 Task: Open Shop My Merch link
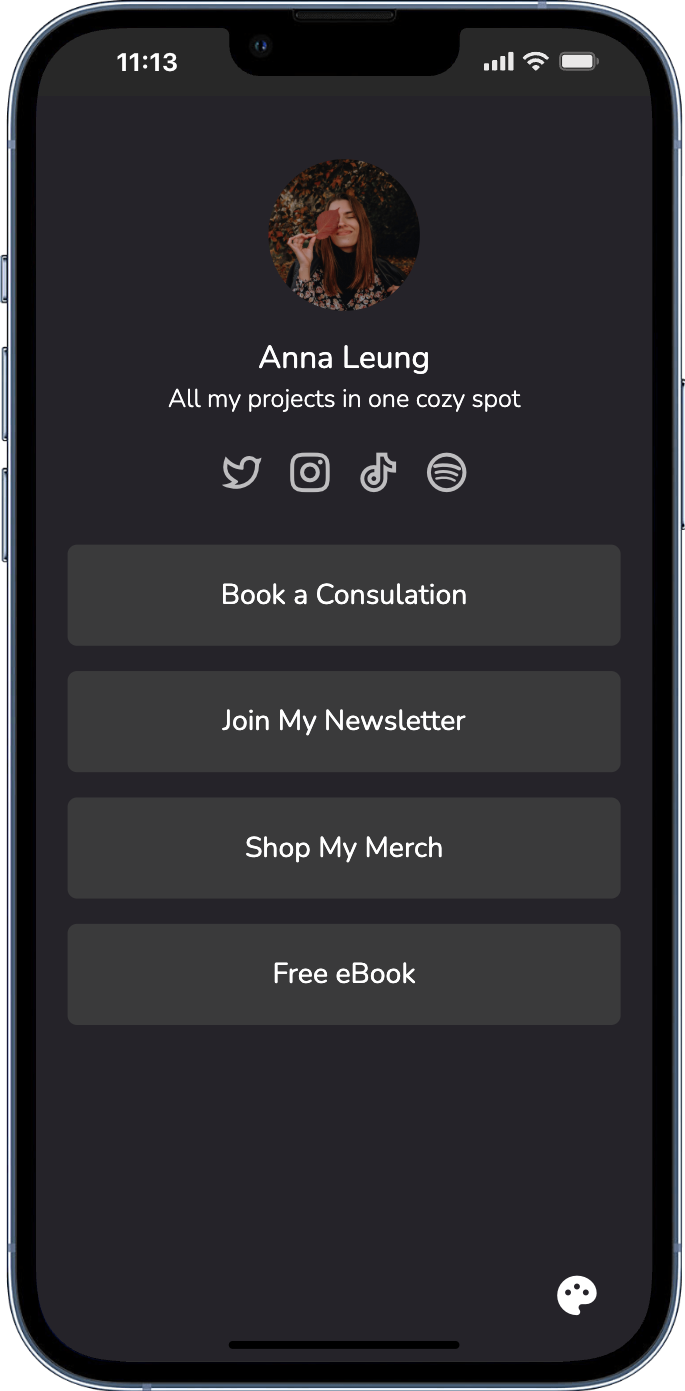(344, 848)
